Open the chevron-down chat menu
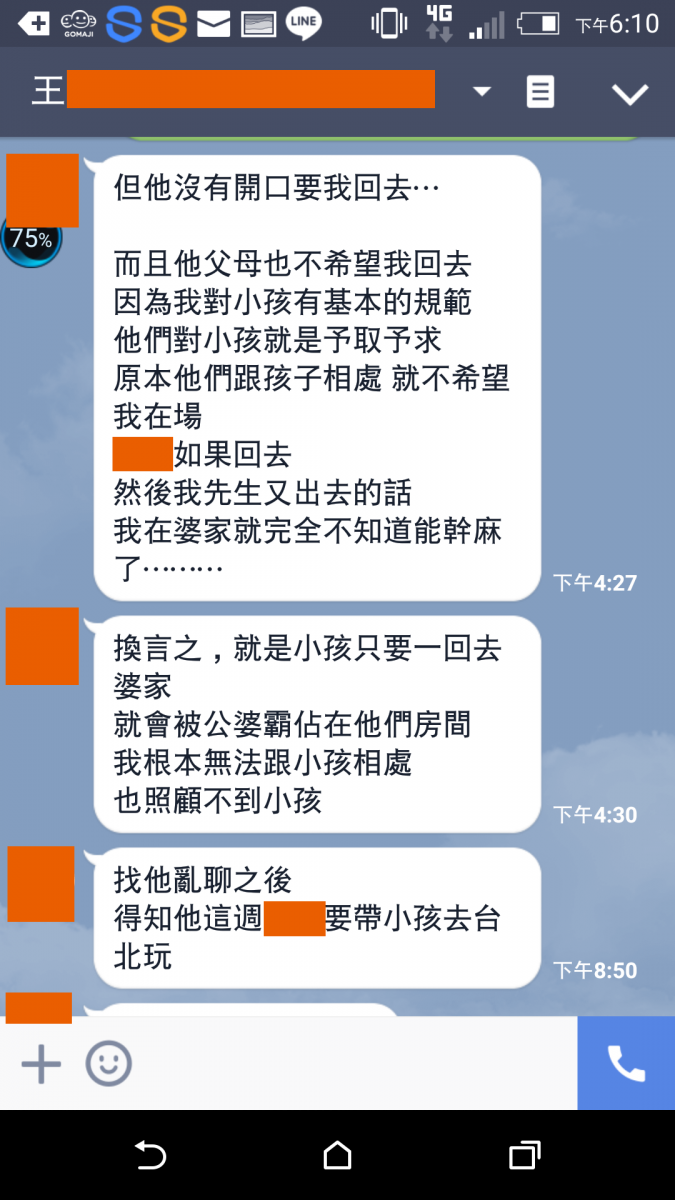Screen dimensions: 675x1200 (x=630, y=94)
